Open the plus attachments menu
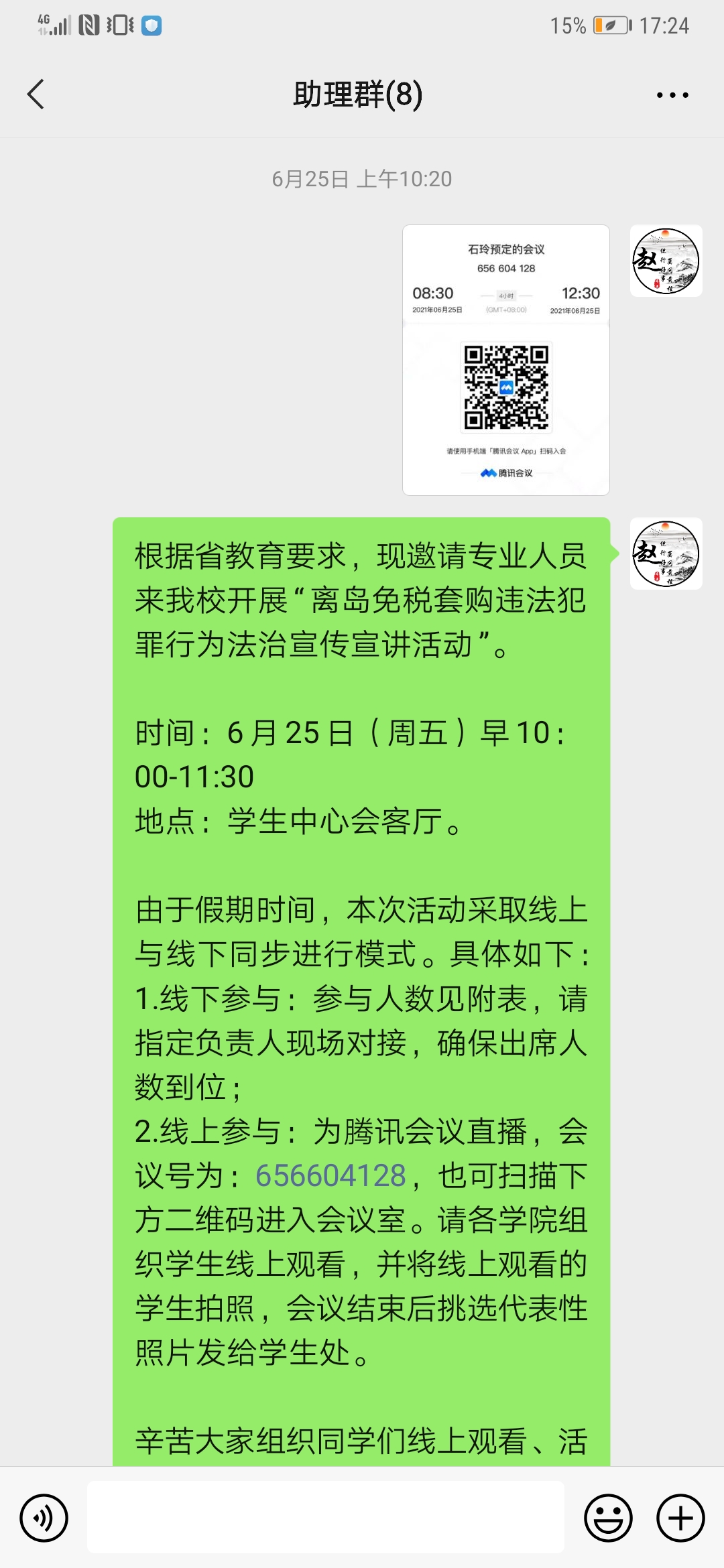 tap(680, 1518)
